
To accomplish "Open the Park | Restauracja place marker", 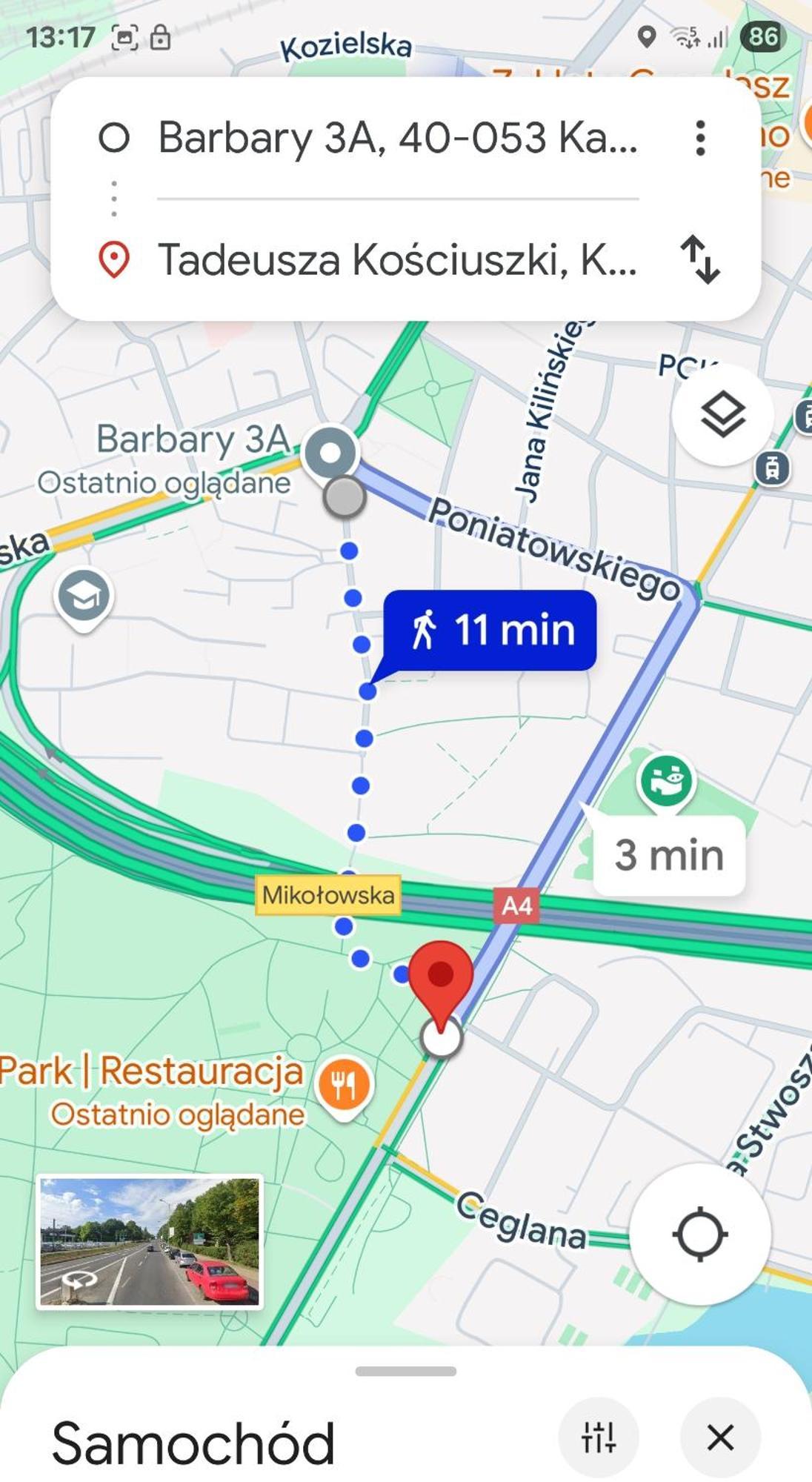I will [344, 1086].
